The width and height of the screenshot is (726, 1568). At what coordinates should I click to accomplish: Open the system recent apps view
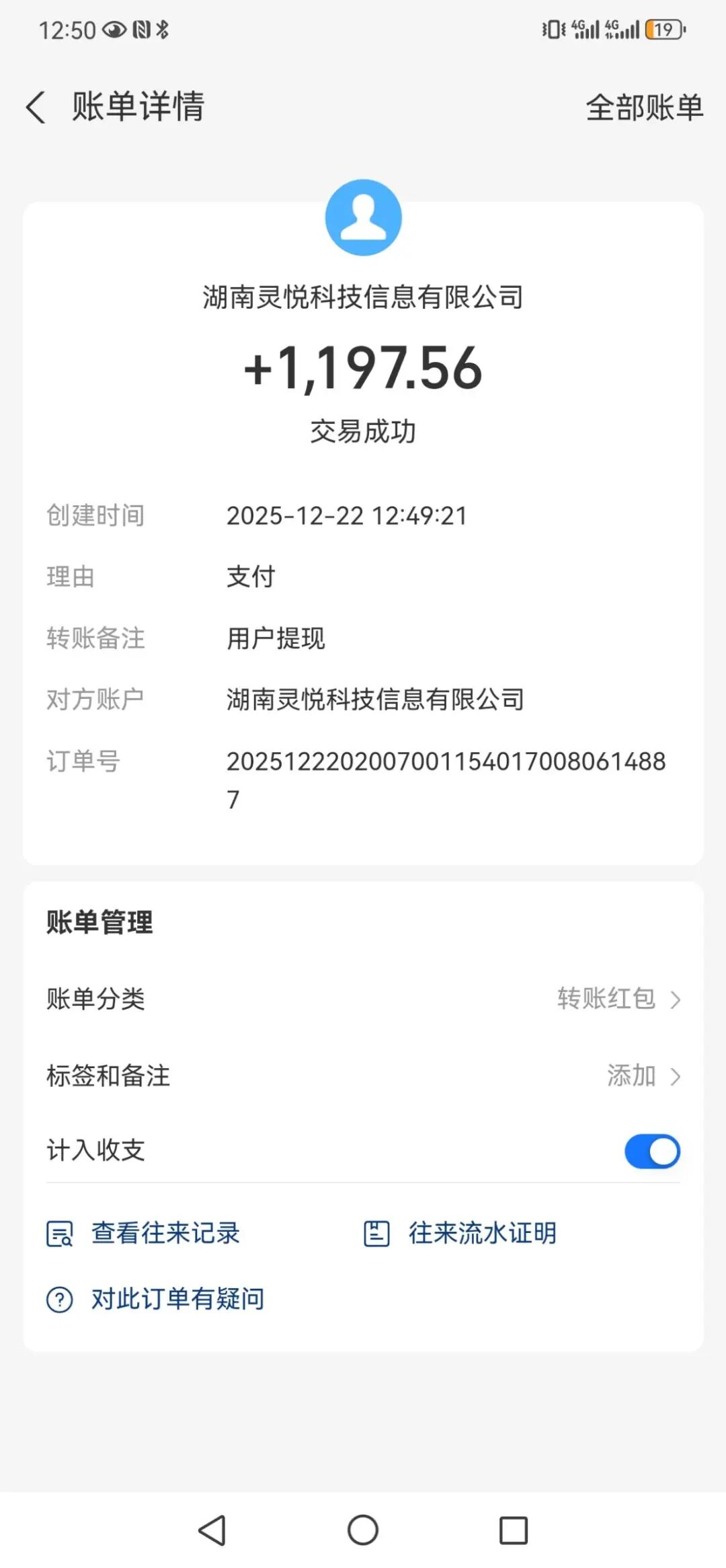[x=513, y=1530]
